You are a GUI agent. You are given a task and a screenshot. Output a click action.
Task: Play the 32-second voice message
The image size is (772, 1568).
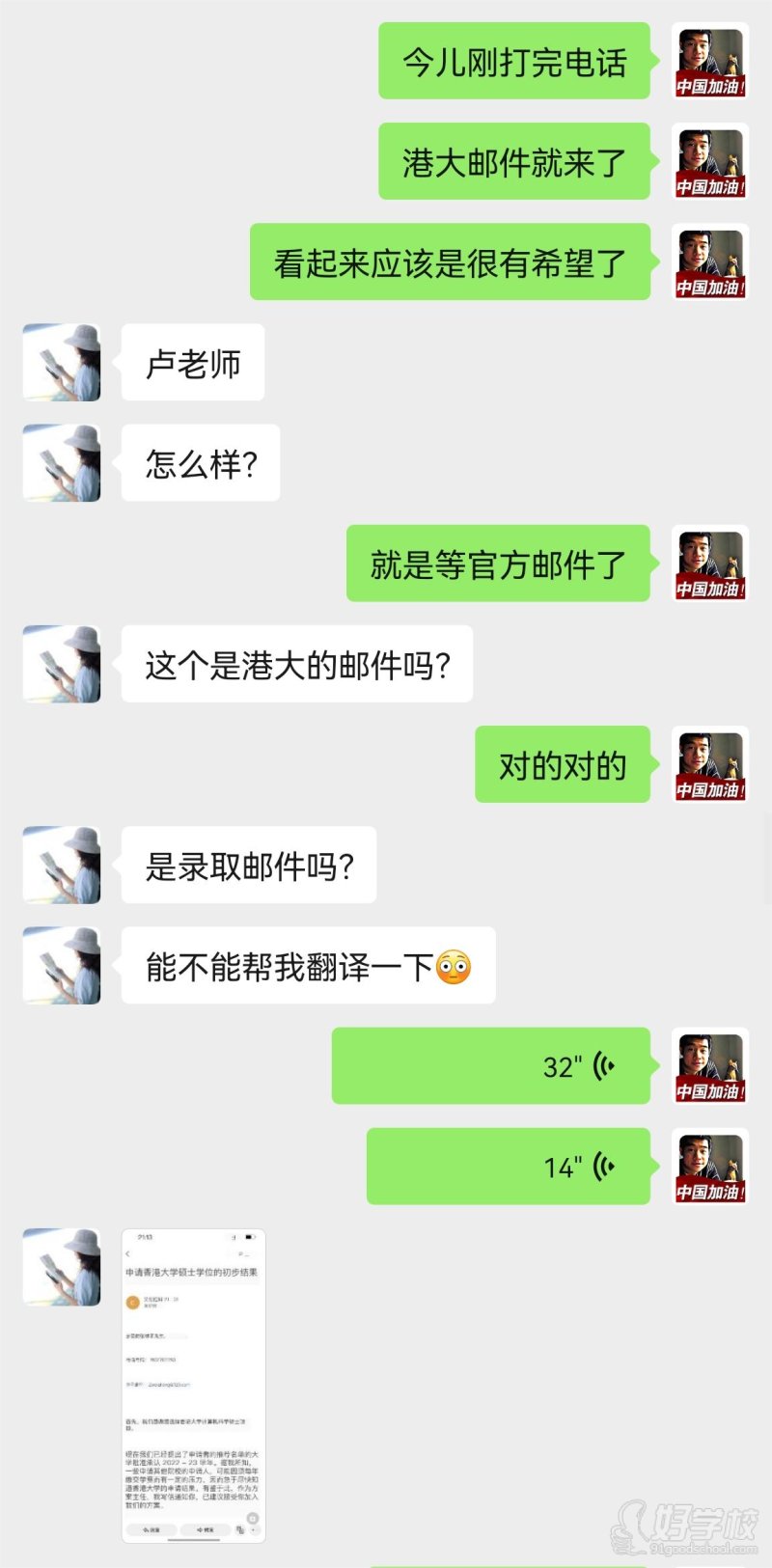pos(492,1065)
